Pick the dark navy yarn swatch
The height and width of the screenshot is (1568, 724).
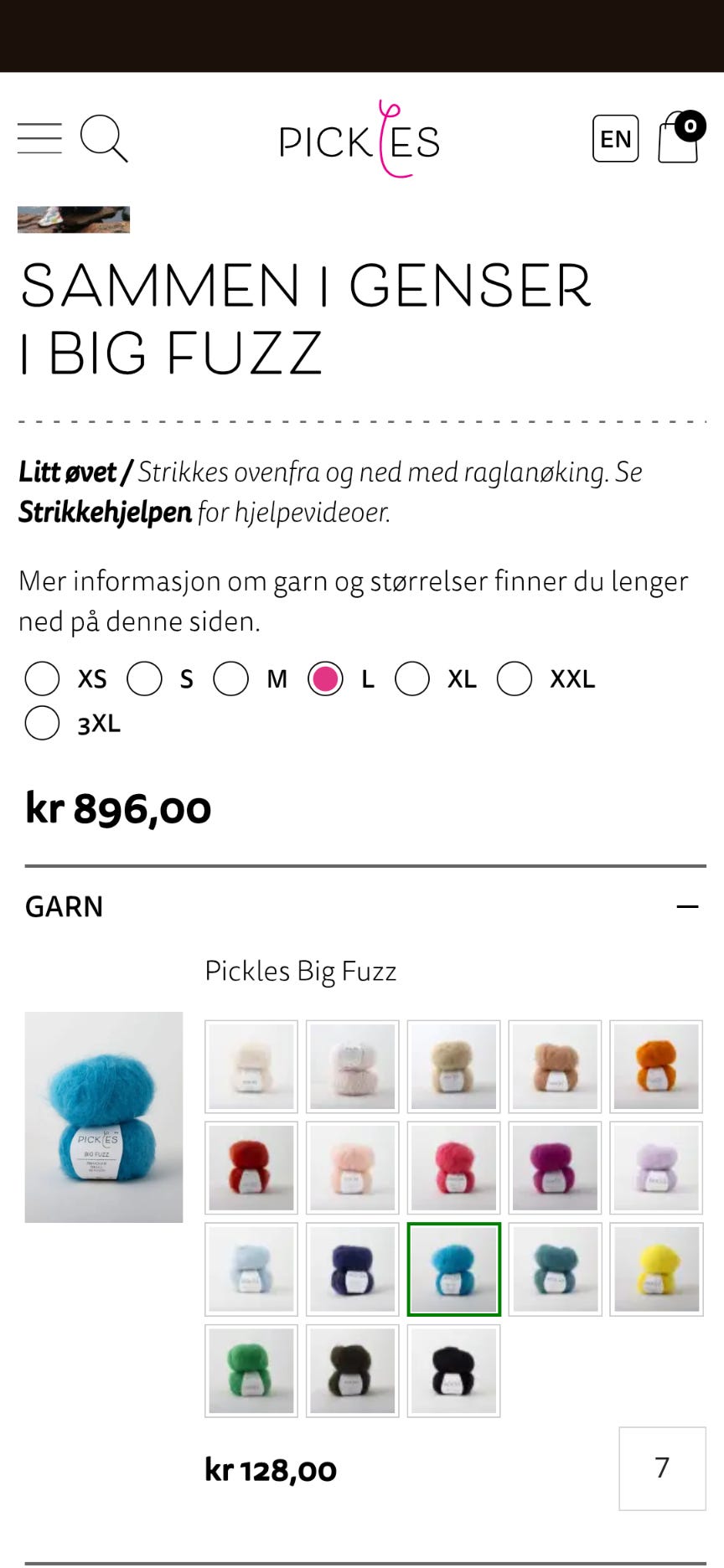coord(351,1268)
